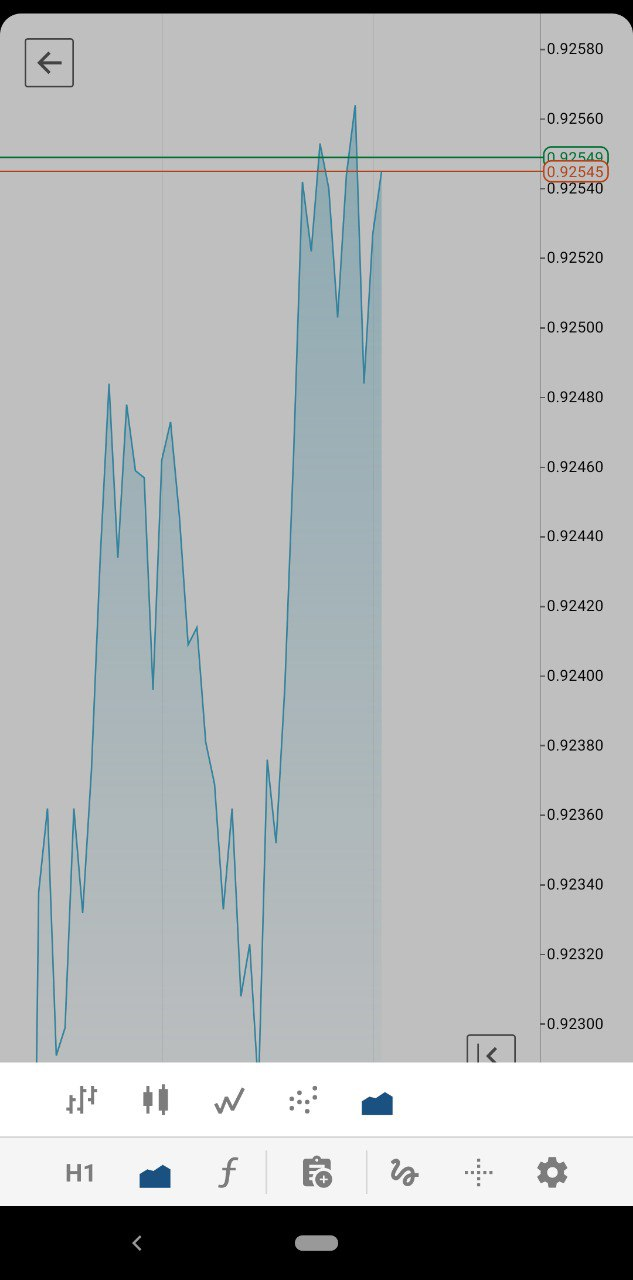Choose the dots chart type

303,1100
